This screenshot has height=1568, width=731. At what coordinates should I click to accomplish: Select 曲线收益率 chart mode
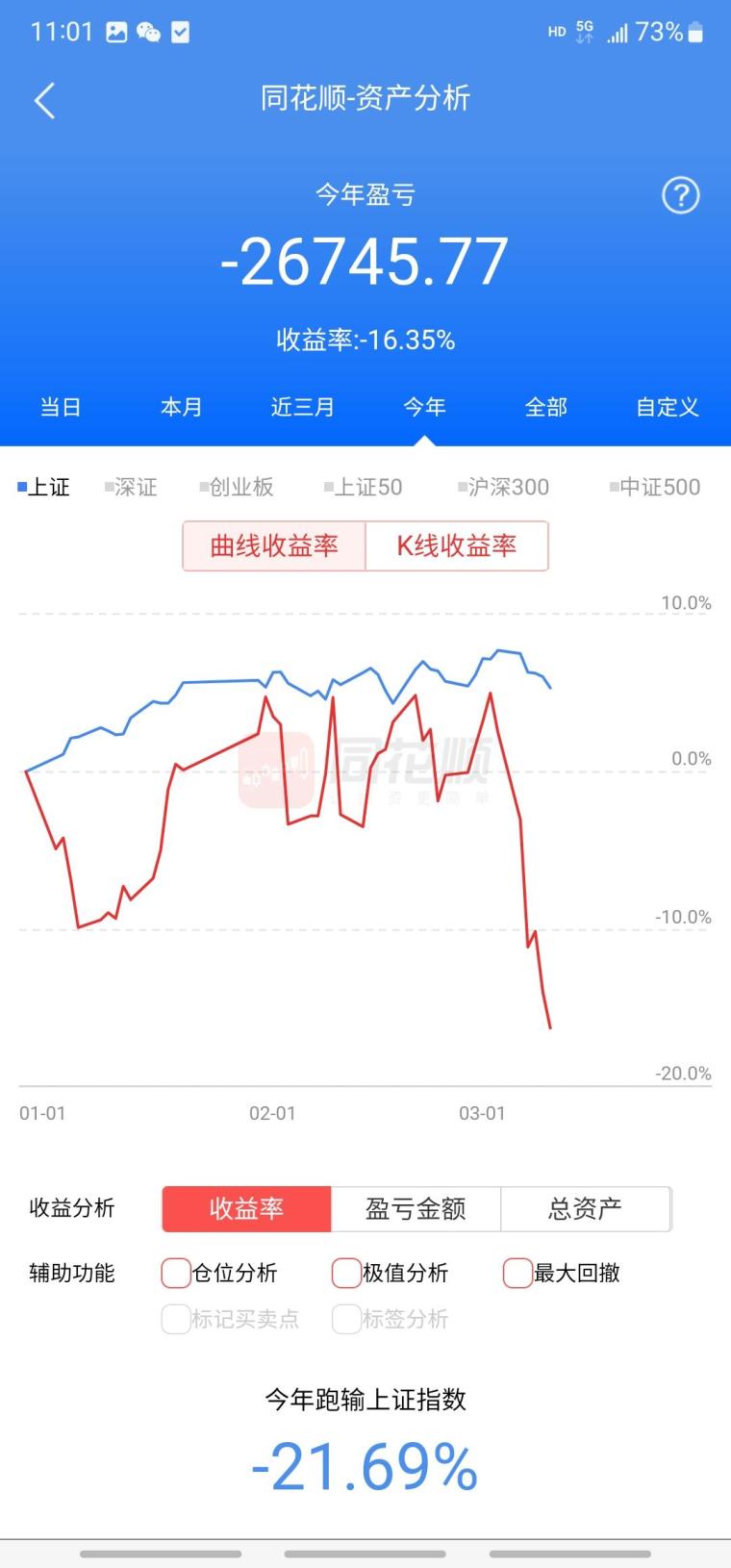(x=274, y=546)
